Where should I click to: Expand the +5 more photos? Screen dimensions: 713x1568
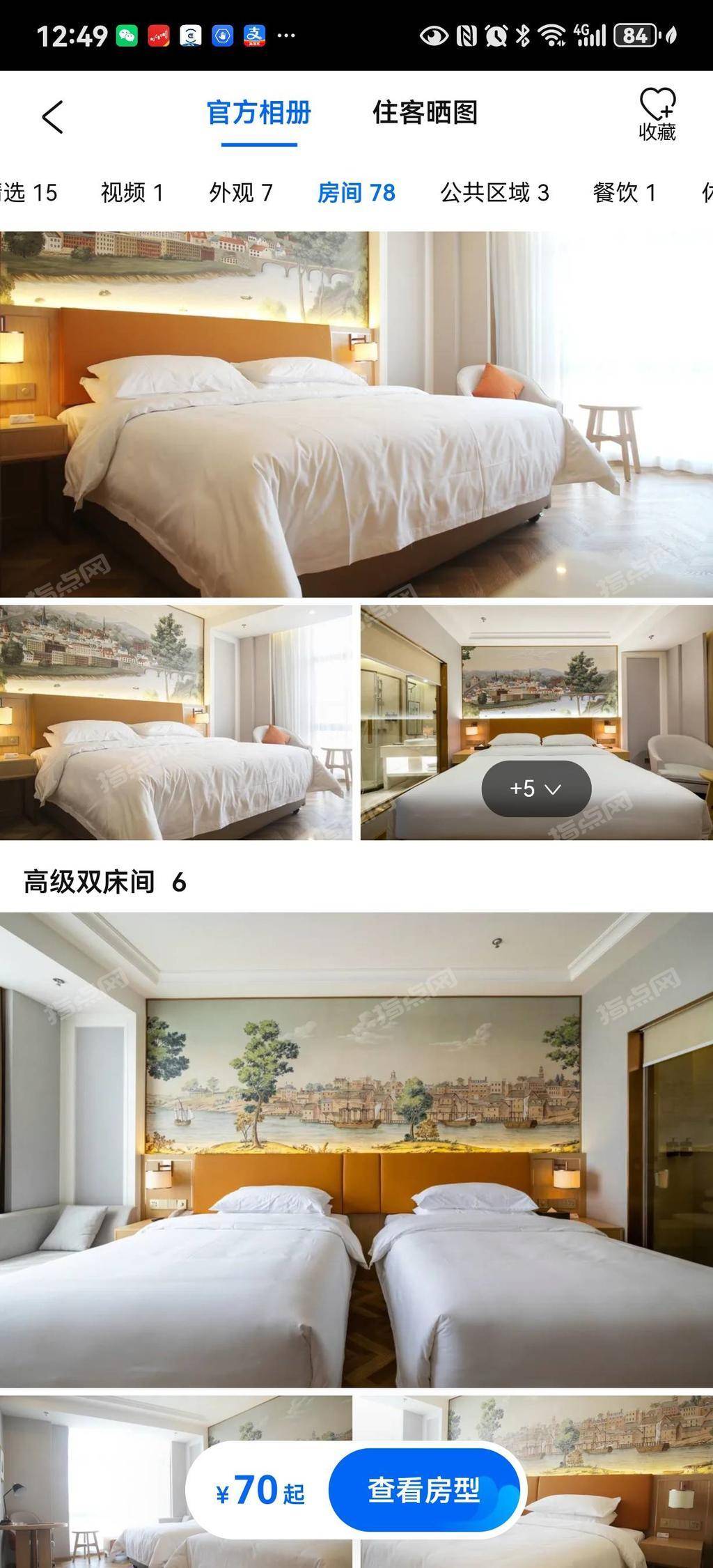[536, 789]
